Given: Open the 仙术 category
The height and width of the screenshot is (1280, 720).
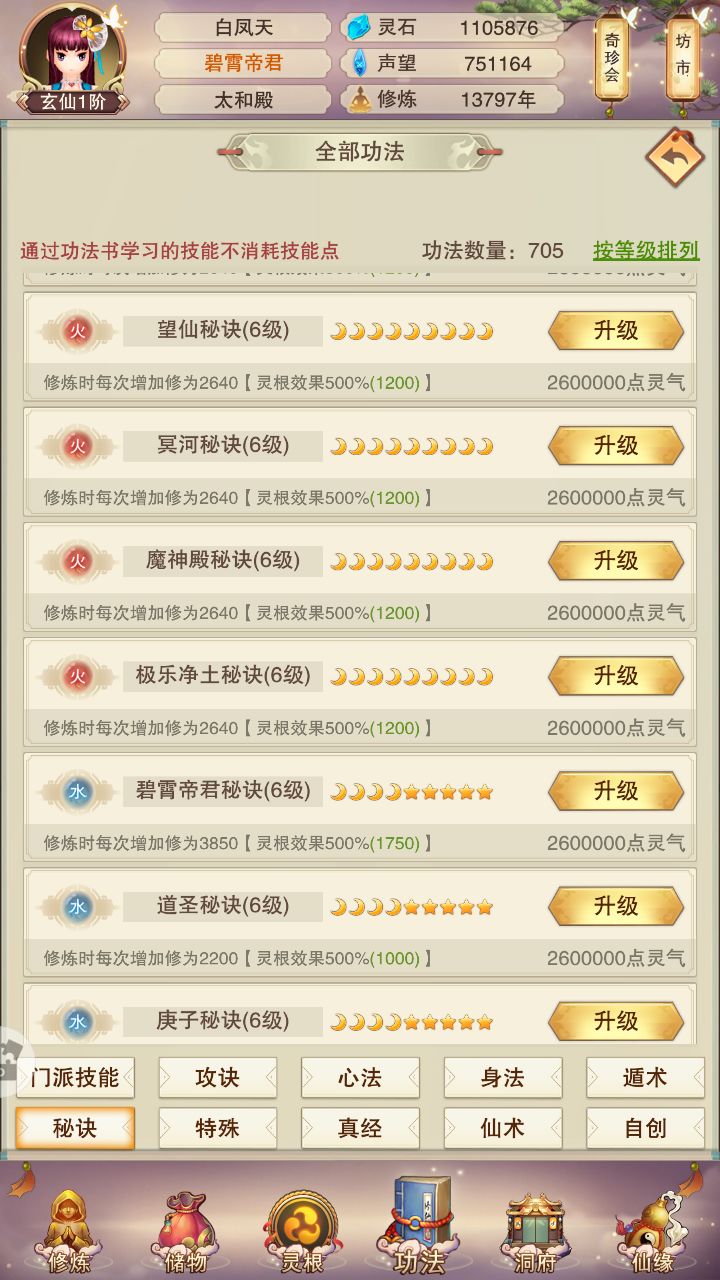Looking at the screenshot, I should pos(503,1127).
